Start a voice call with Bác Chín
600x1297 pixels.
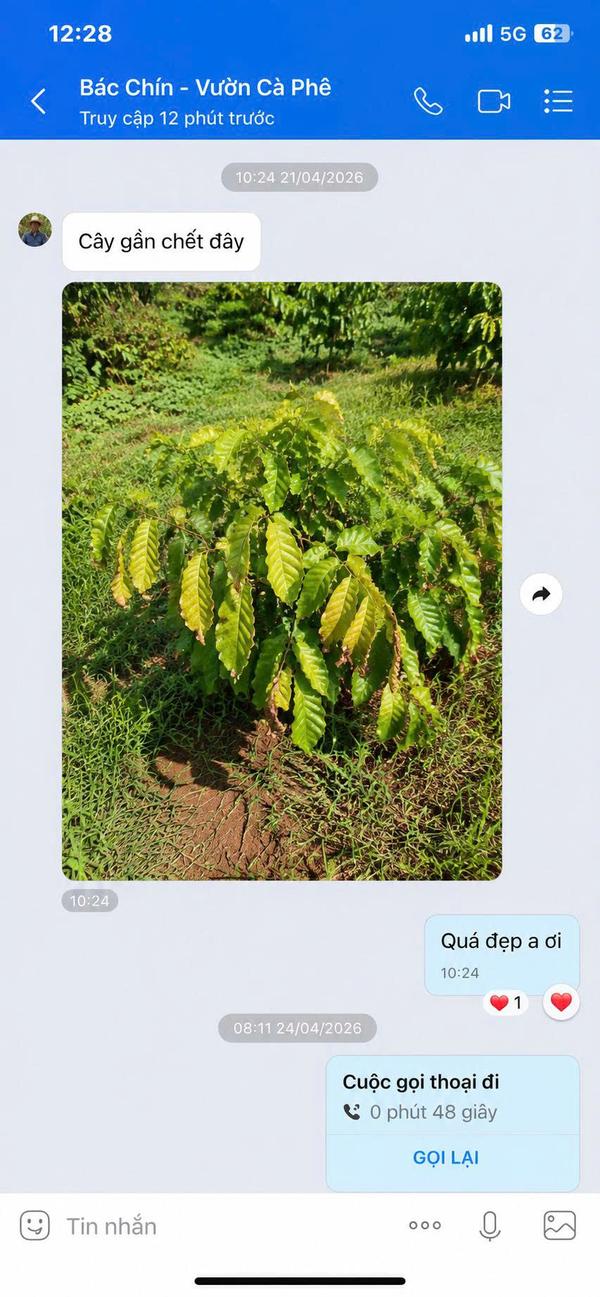tap(428, 101)
